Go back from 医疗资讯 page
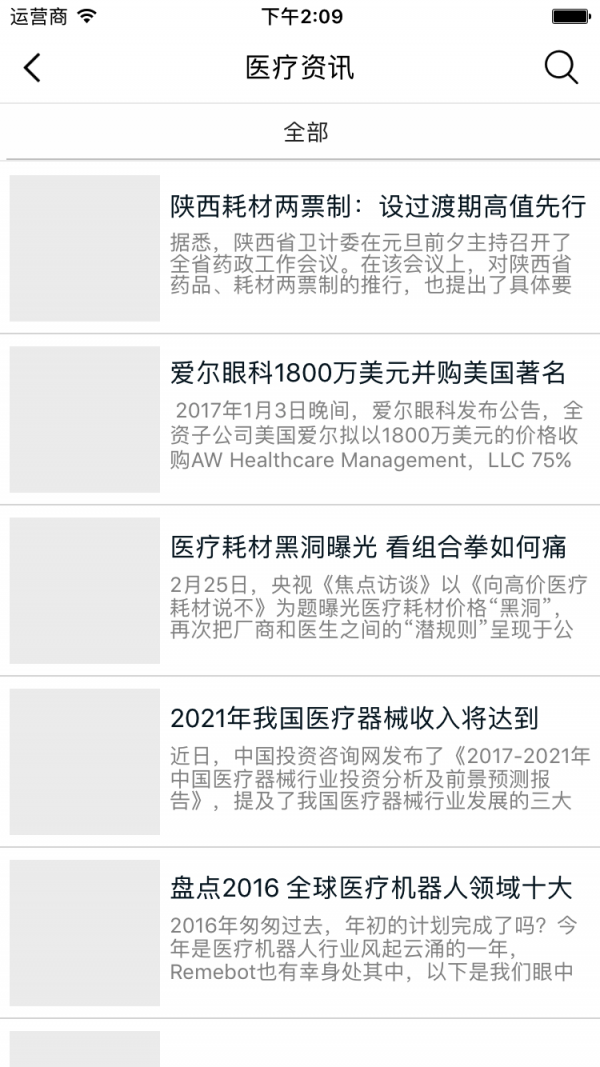Screen dimensions: 600x1067 [33, 68]
